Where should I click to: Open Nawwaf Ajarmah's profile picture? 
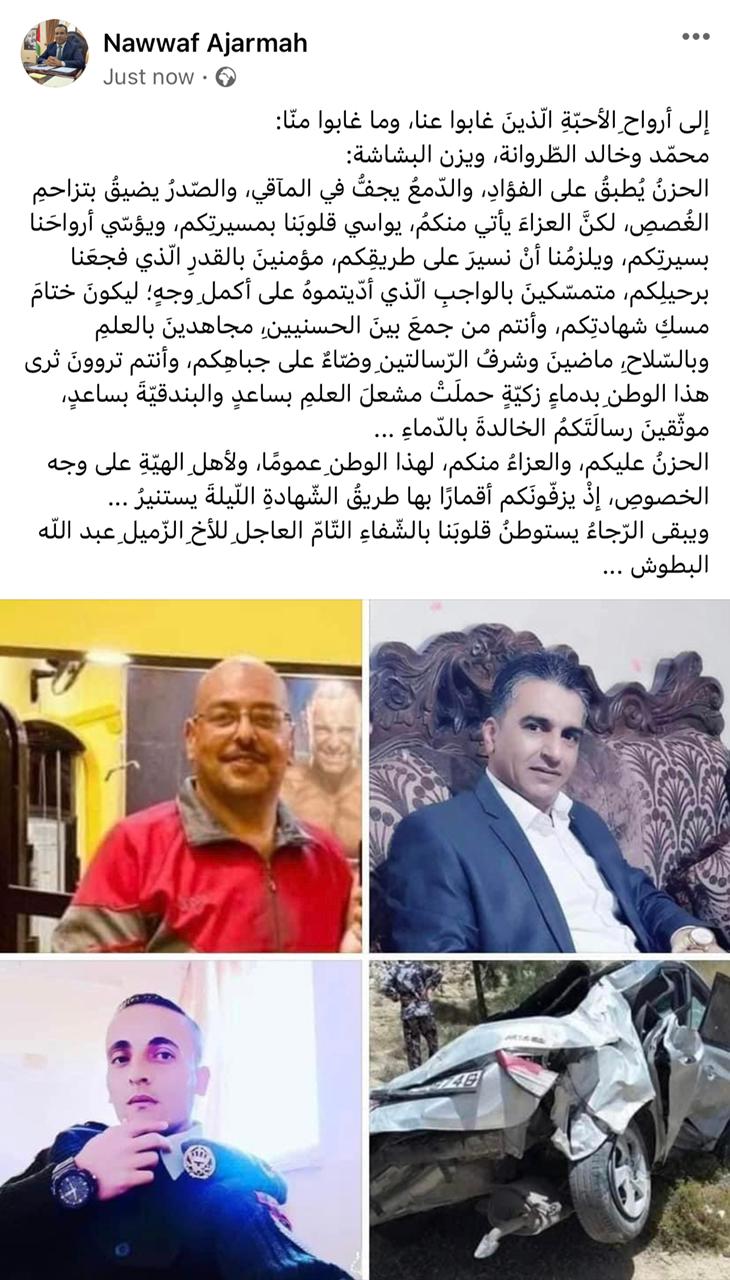click(x=54, y=53)
